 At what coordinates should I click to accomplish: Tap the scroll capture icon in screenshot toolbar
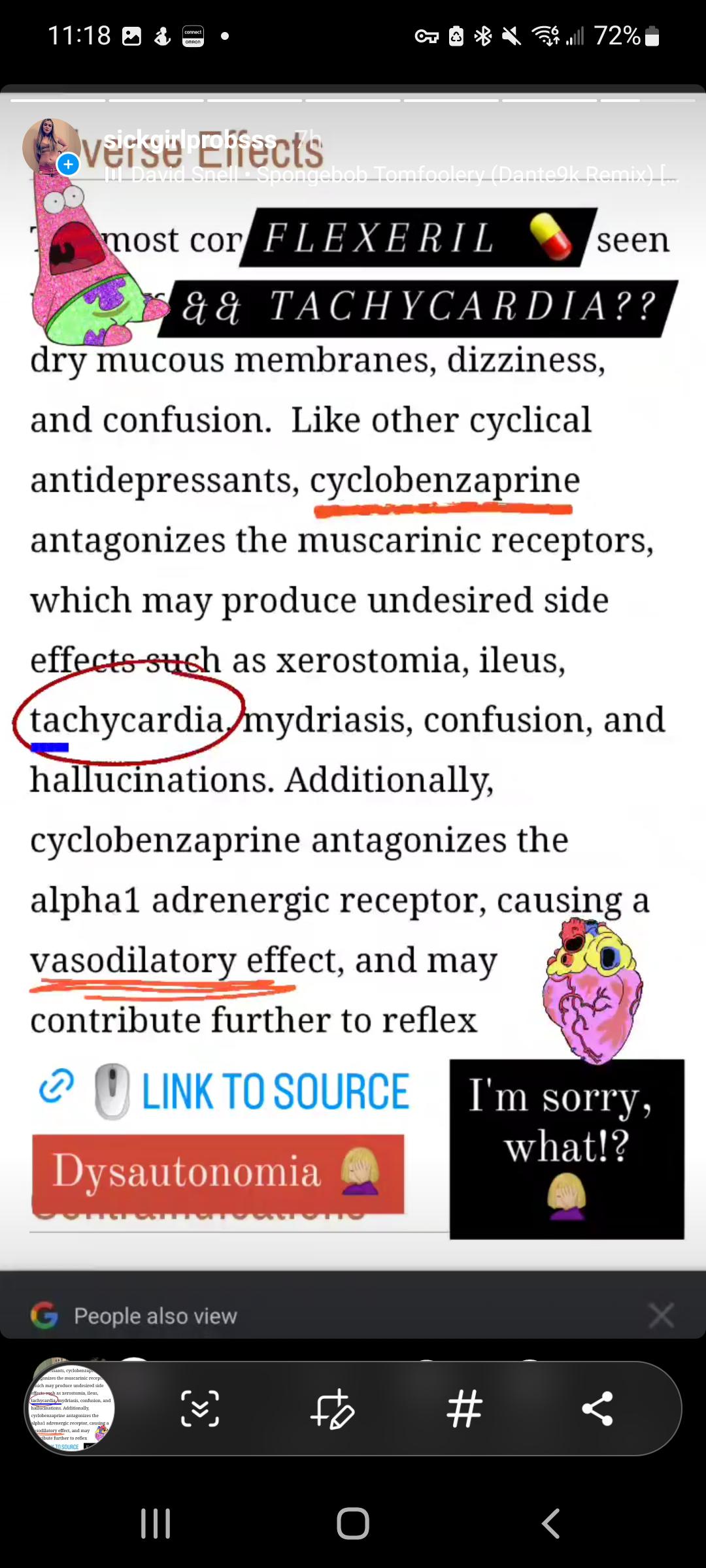200,1409
